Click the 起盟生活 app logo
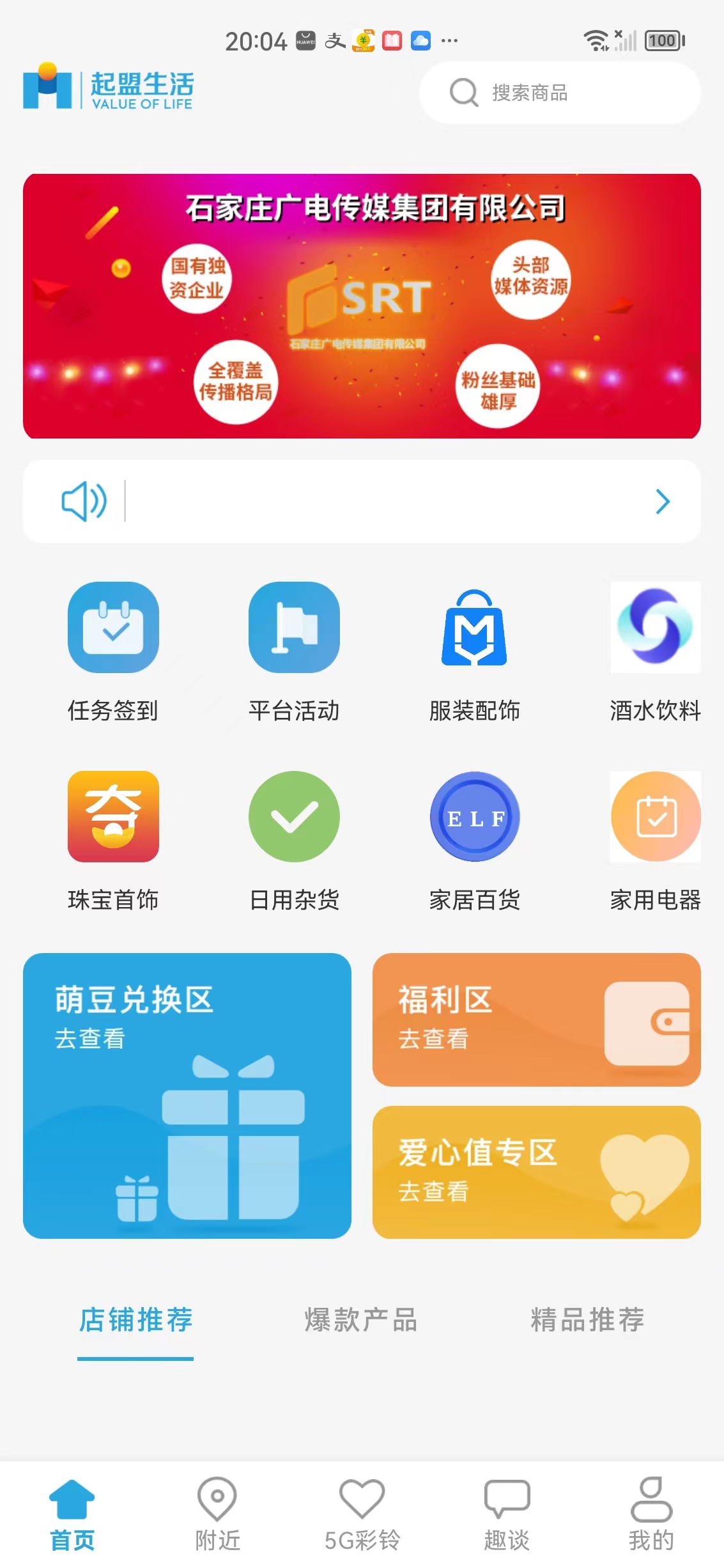This screenshot has height=1568, width=724. point(107,91)
